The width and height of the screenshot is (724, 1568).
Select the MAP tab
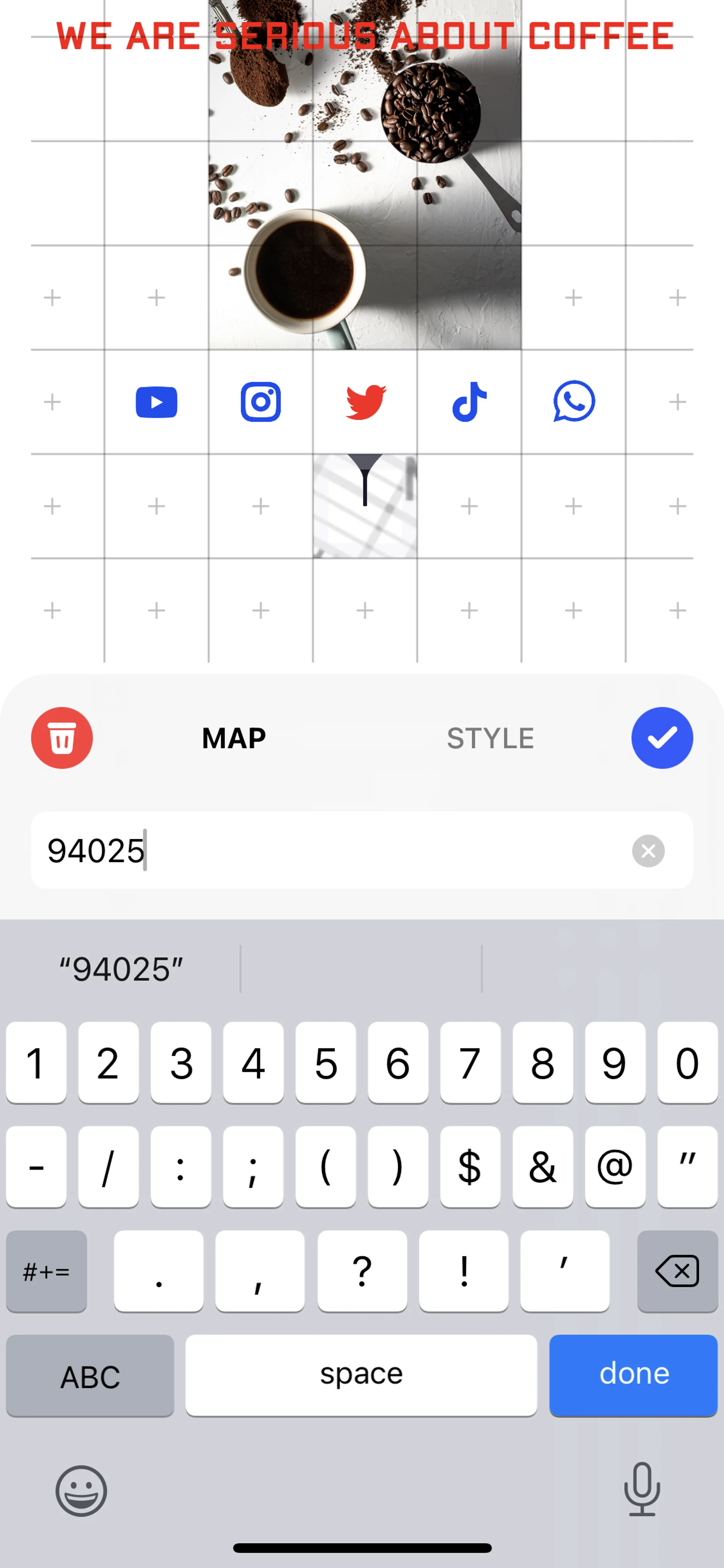point(234,738)
